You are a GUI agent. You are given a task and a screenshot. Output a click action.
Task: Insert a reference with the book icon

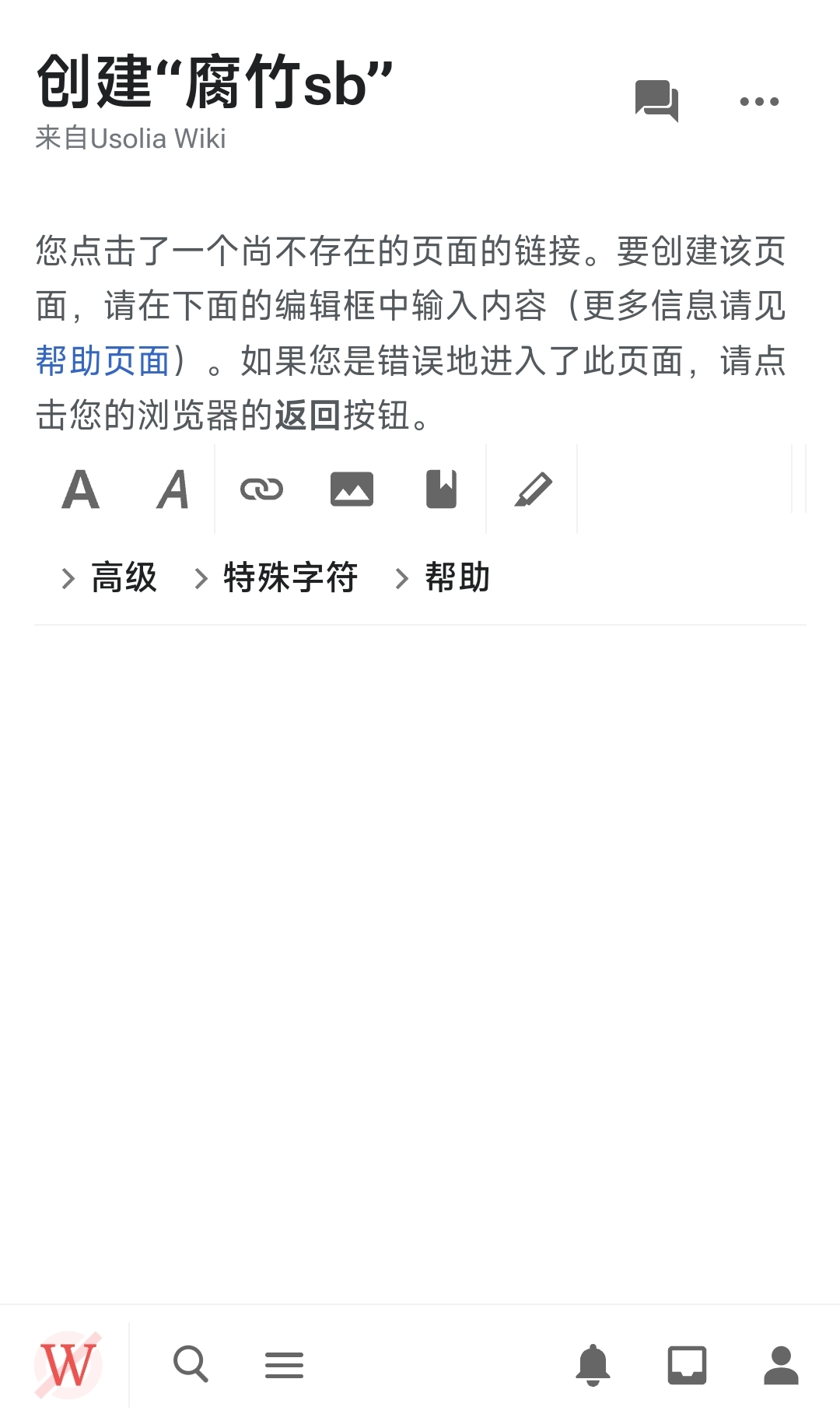pyautogui.click(x=442, y=489)
